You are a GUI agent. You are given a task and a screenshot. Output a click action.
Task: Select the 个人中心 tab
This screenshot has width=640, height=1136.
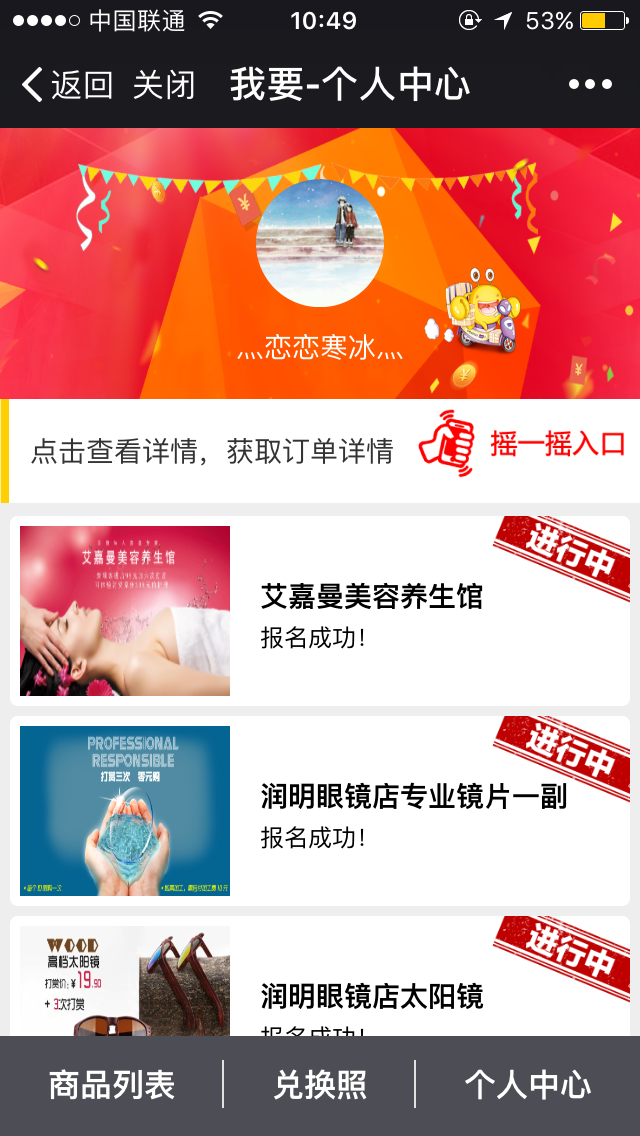point(527,1085)
